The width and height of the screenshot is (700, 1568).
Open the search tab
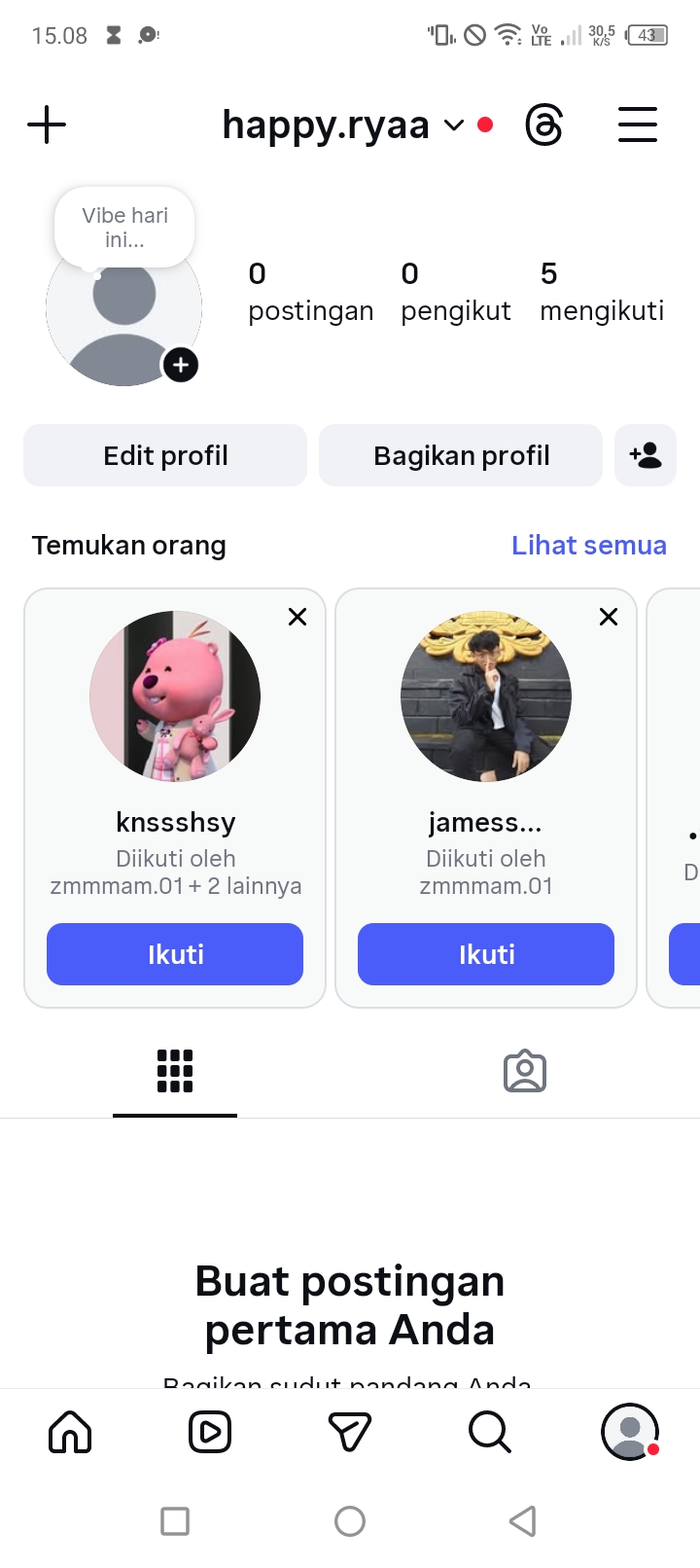click(489, 1432)
